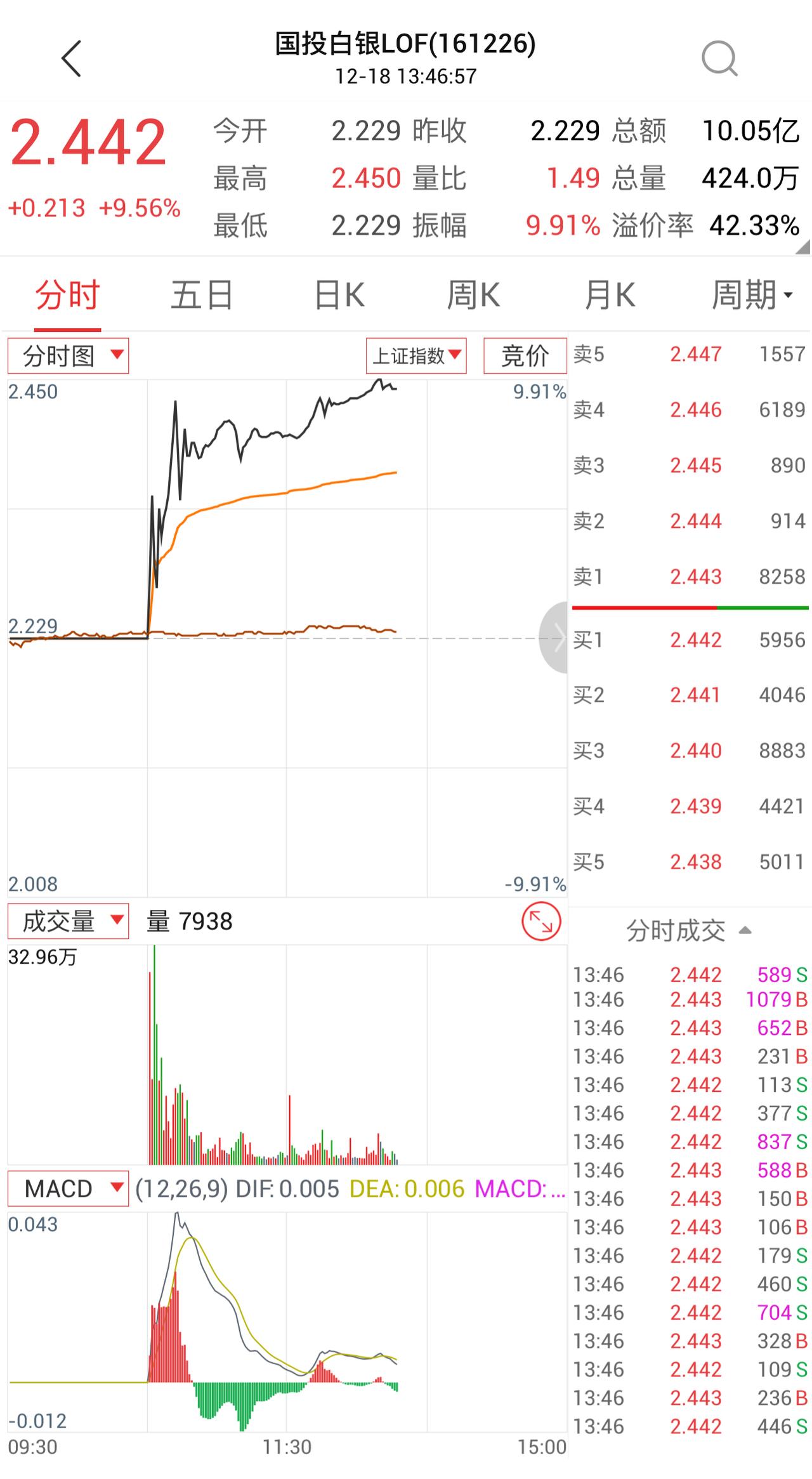Switch to the 日K daily chart tab
This screenshot has height=1479, width=812.
click(338, 294)
